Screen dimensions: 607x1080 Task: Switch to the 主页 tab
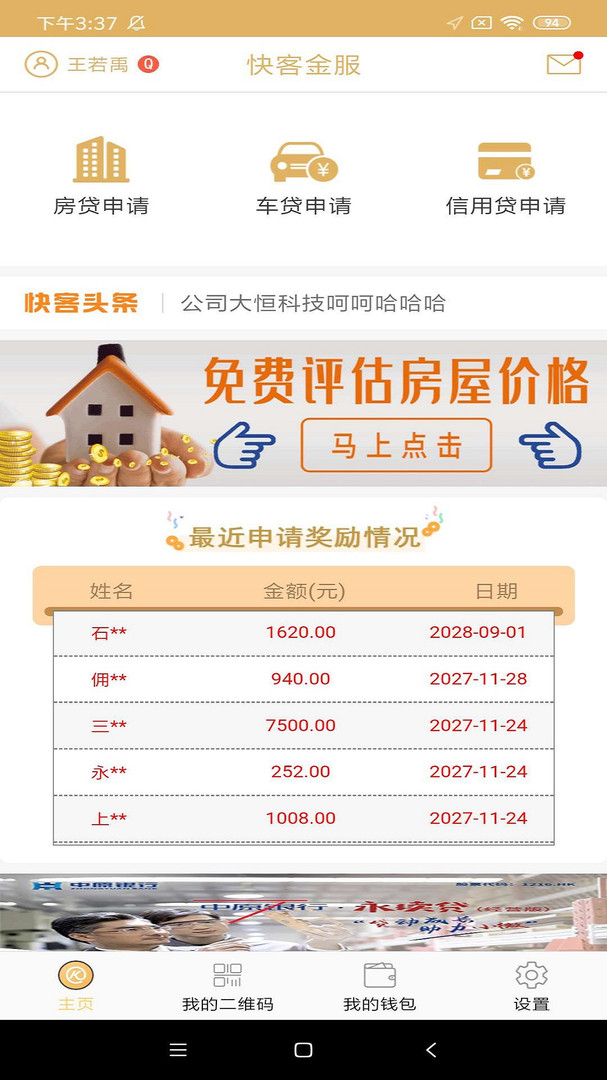coord(76,986)
